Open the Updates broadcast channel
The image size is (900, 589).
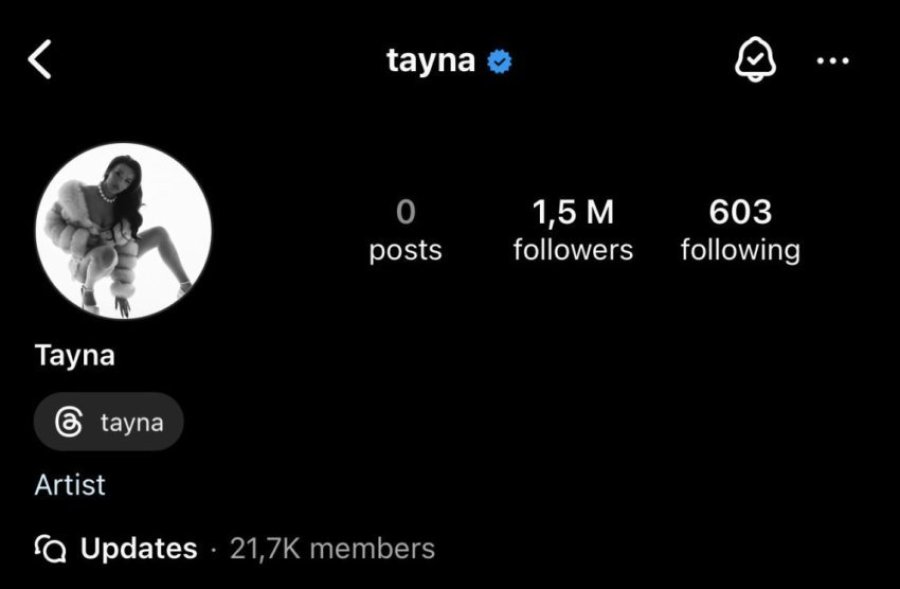(138, 549)
